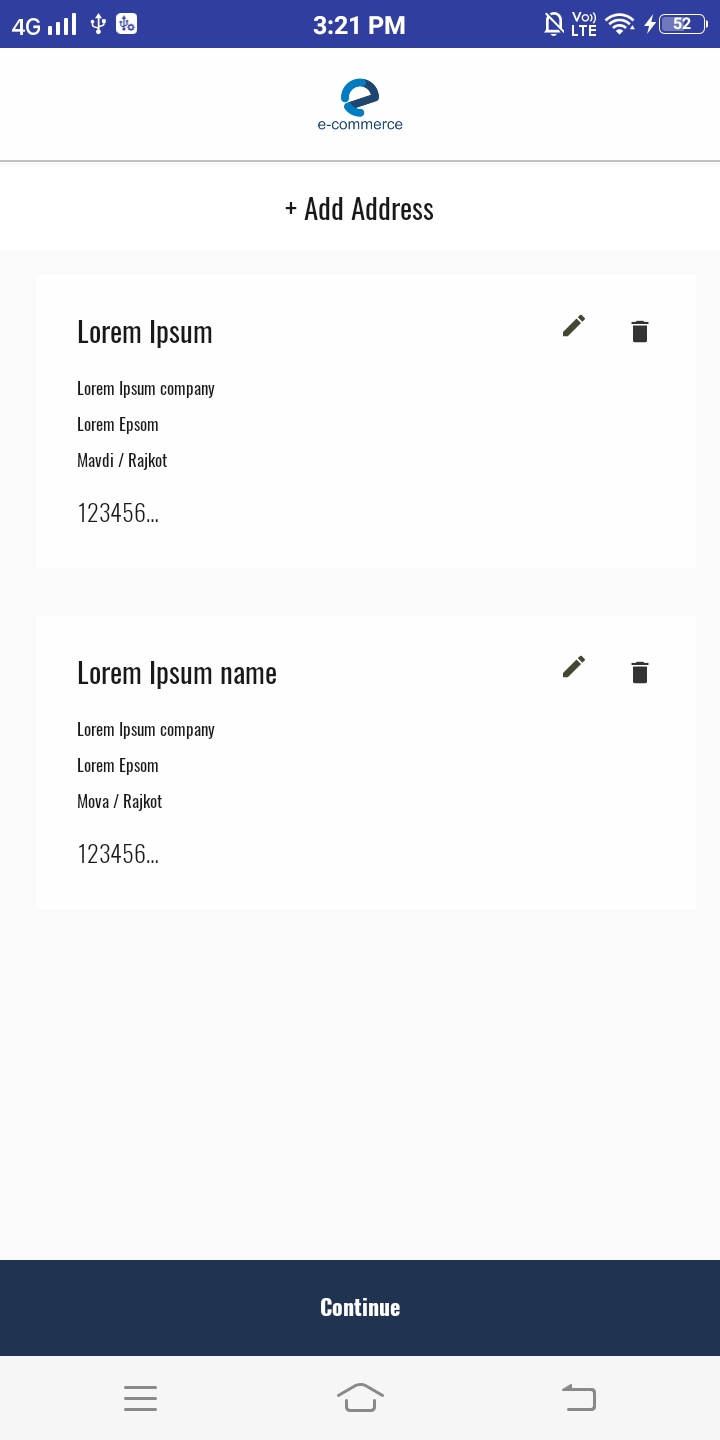Image resolution: width=720 pixels, height=1440 pixels.
Task: Tap the VoLTE indicator in the status bar
Action: click(x=583, y=23)
